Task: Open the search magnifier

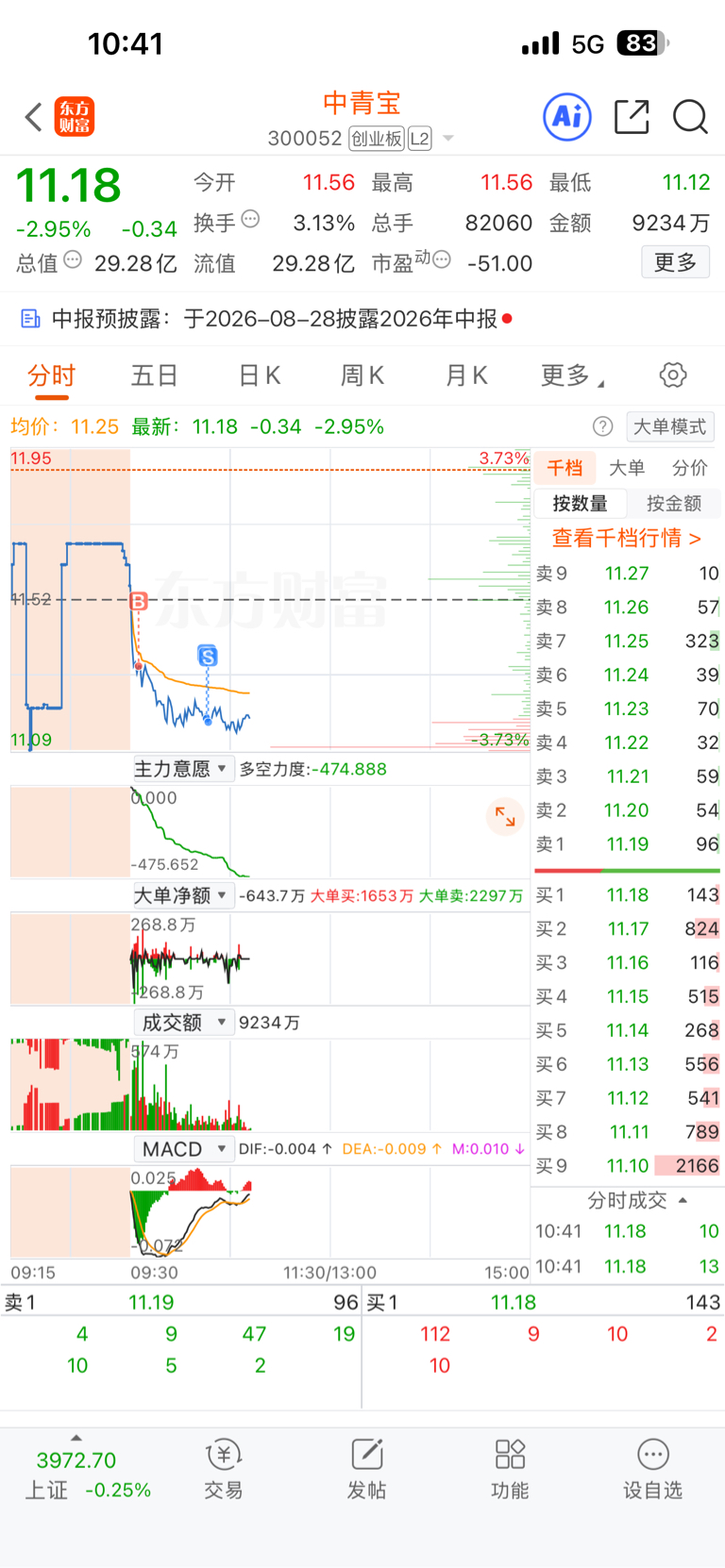Action: [690, 117]
